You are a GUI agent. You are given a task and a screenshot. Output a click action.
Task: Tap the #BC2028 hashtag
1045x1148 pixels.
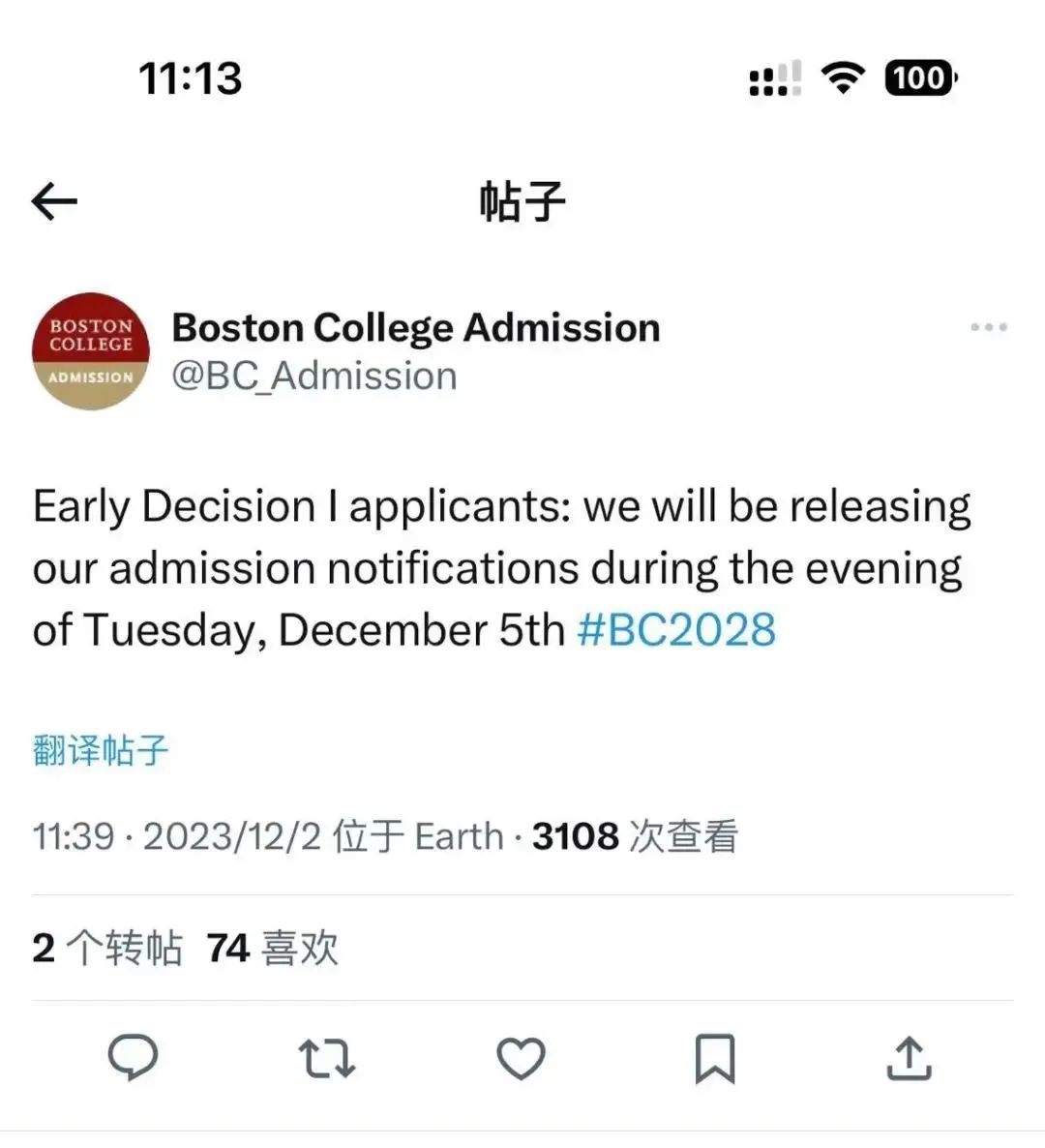click(x=677, y=629)
